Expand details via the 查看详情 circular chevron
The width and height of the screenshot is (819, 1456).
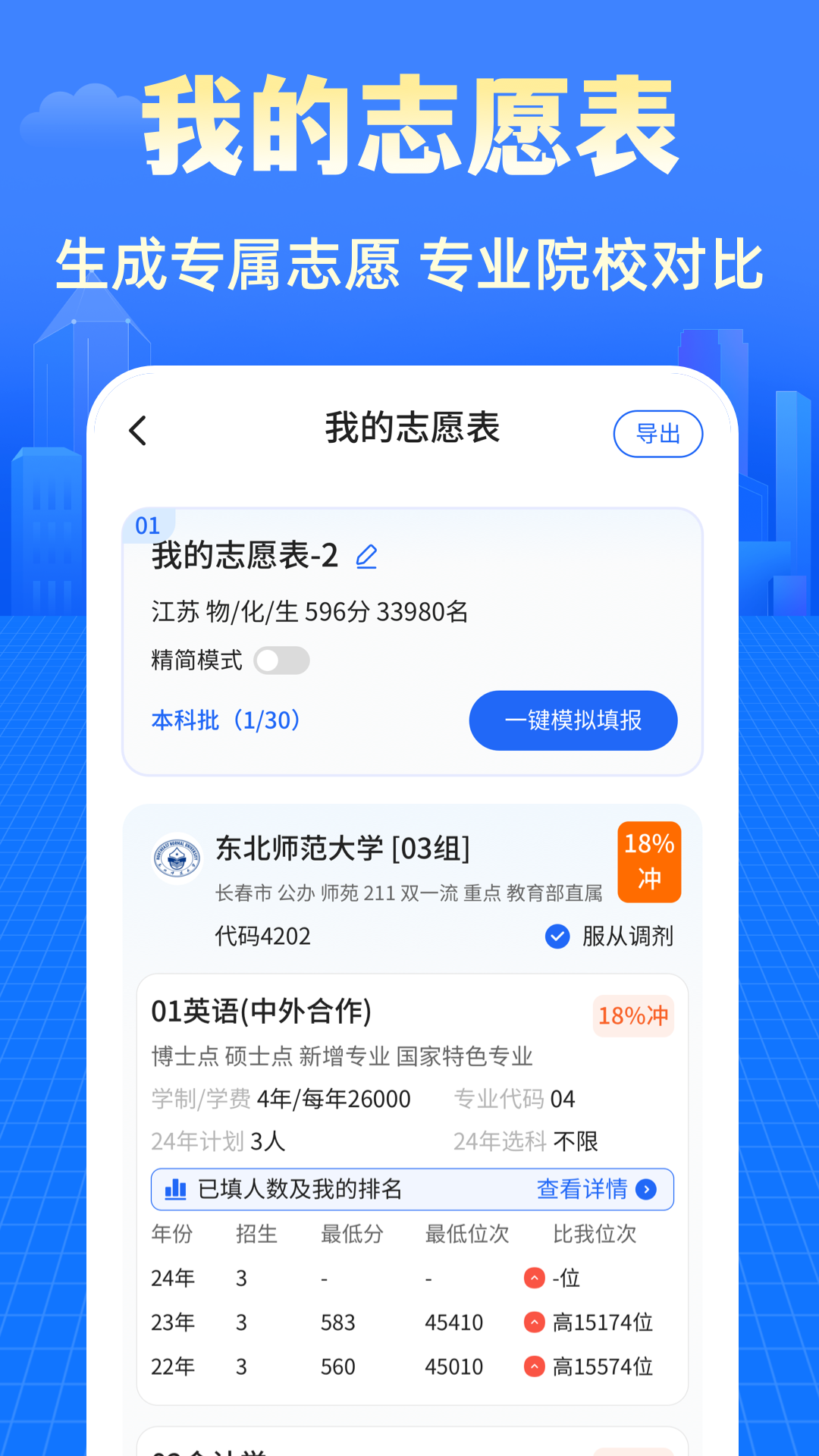(x=645, y=1190)
